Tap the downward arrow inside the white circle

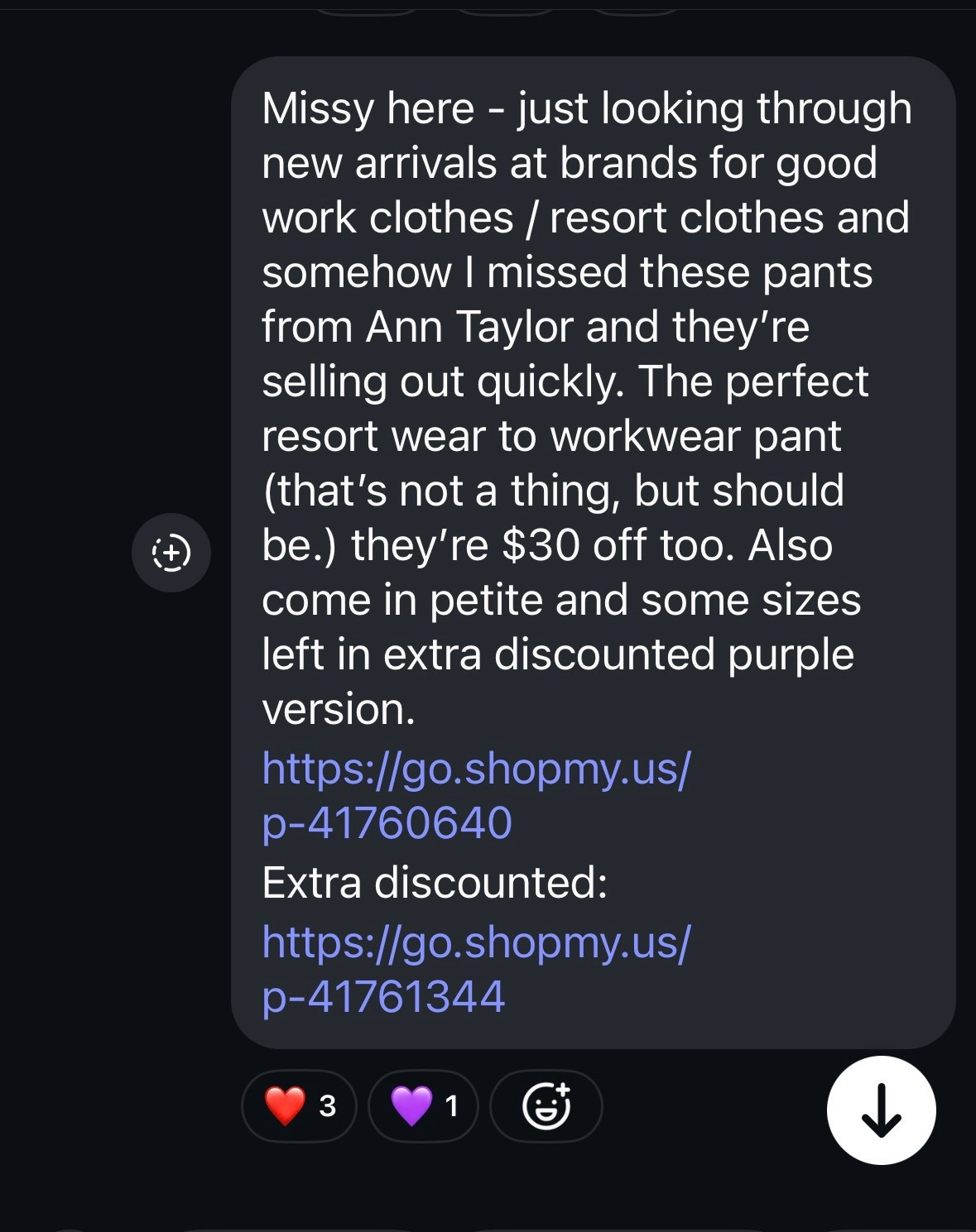880,1110
